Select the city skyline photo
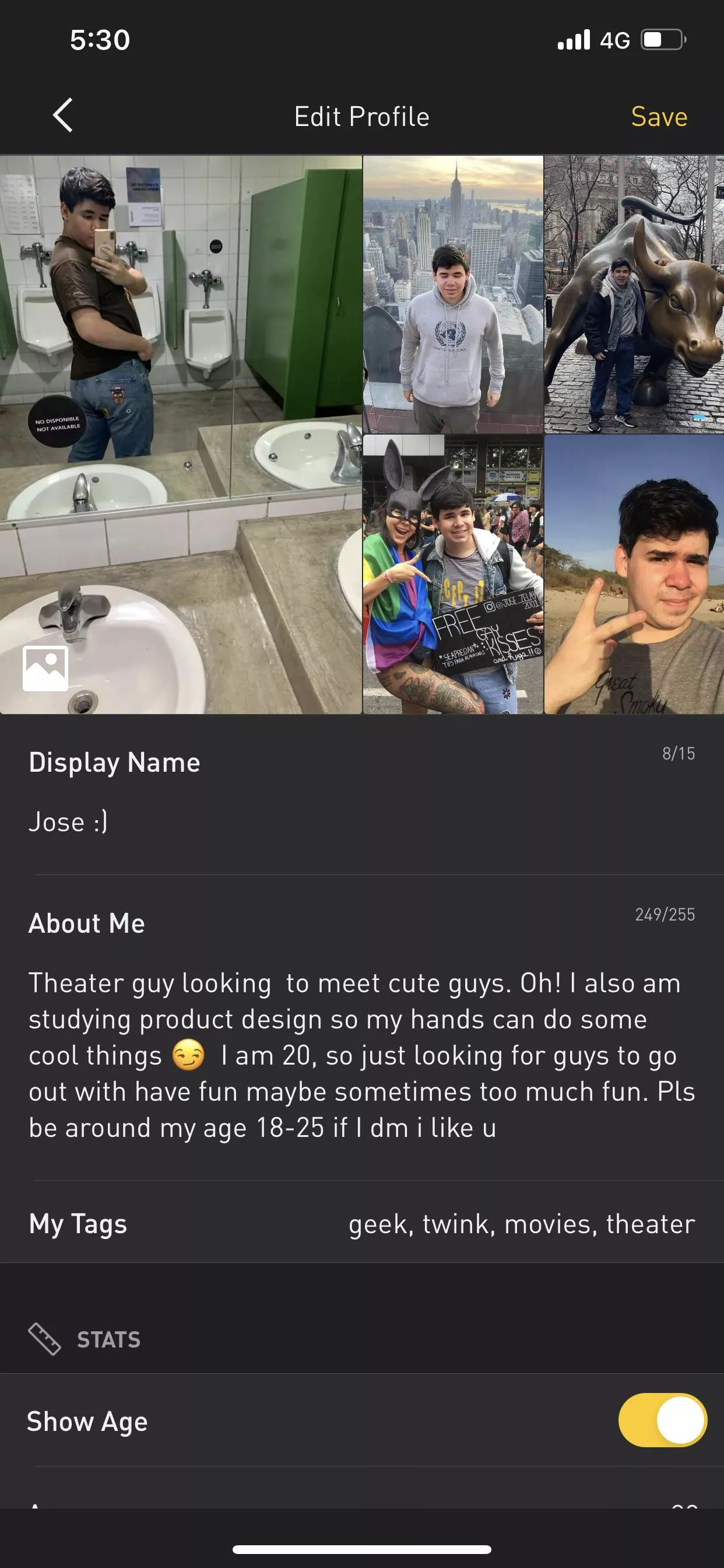Screen dimensions: 724x1568 click(453, 294)
